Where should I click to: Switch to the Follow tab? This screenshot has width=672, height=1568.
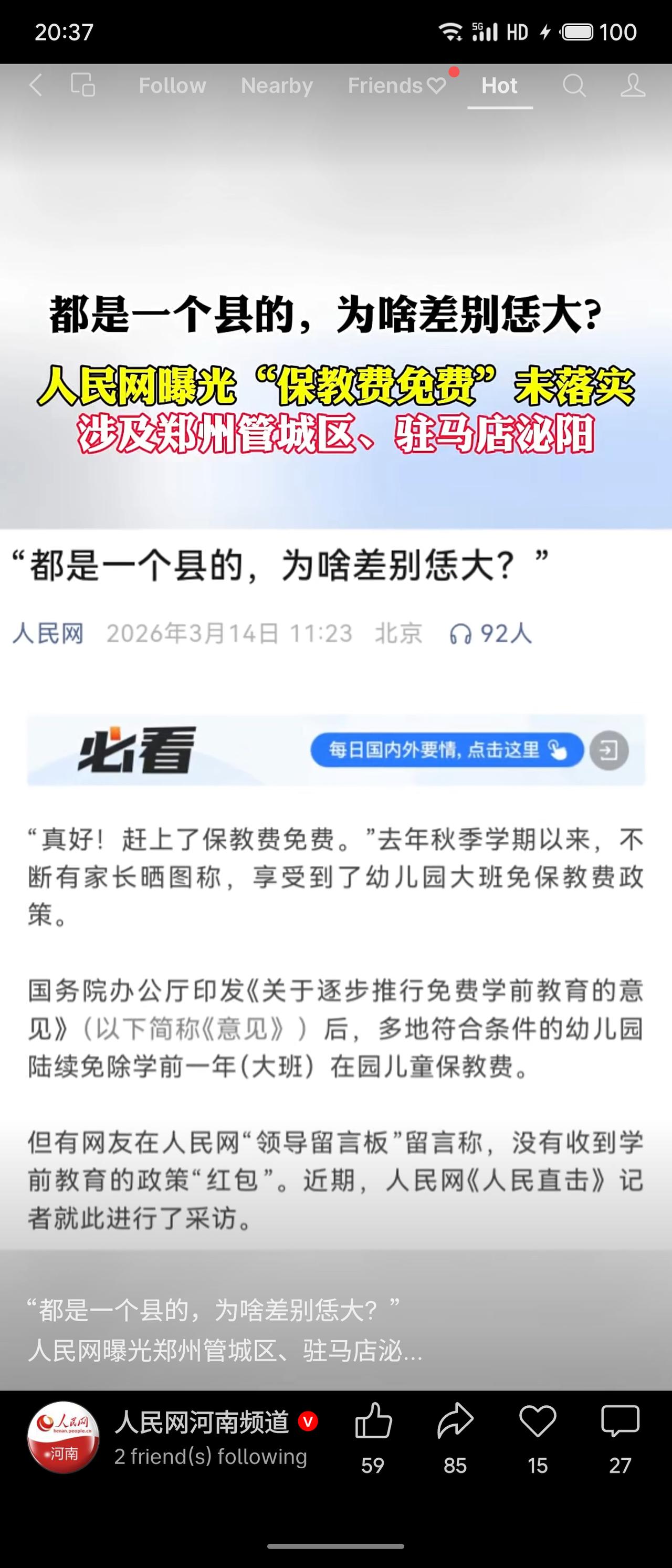coord(172,85)
